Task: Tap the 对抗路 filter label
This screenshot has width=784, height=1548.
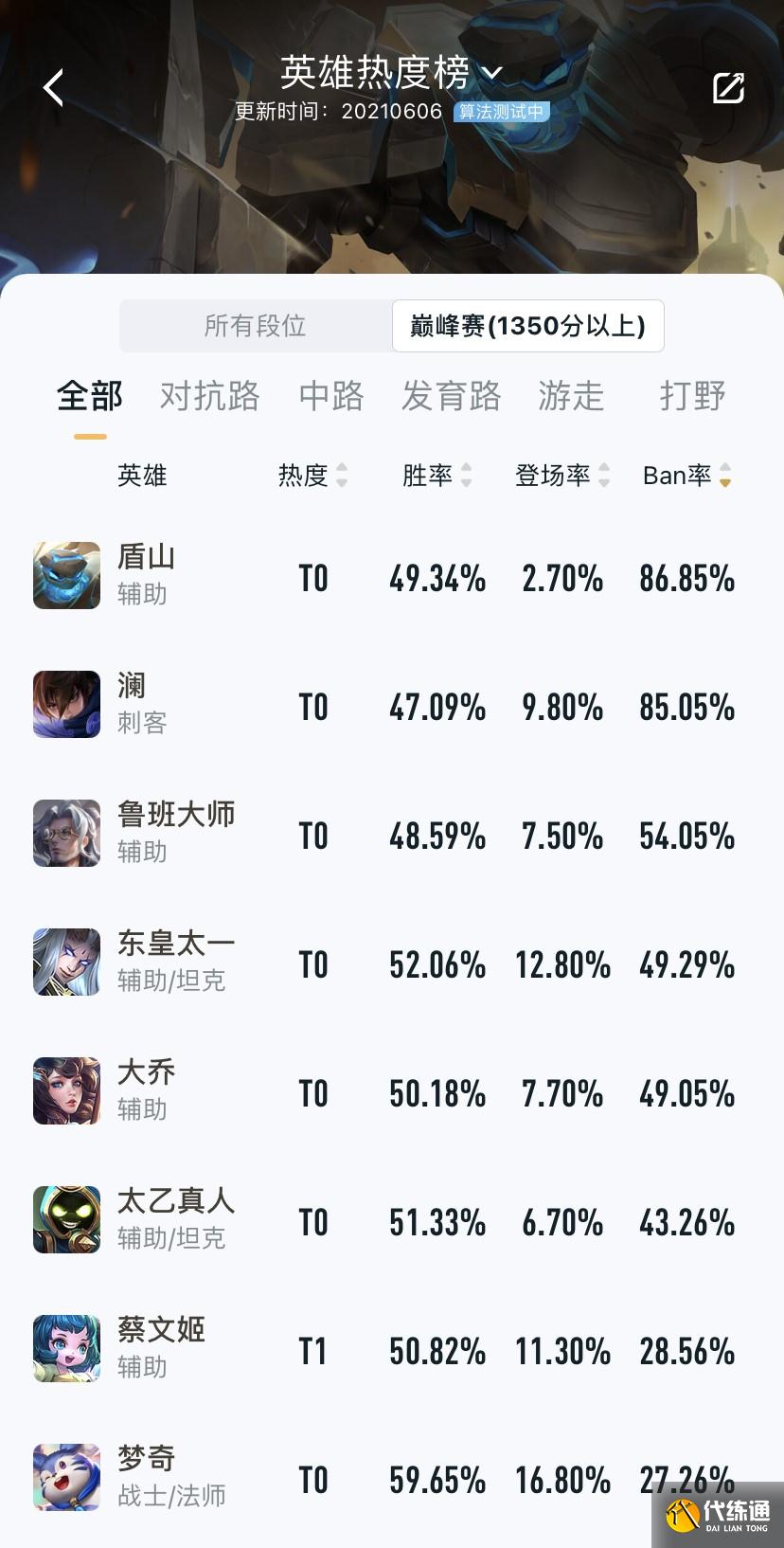Action: (x=208, y=396)
